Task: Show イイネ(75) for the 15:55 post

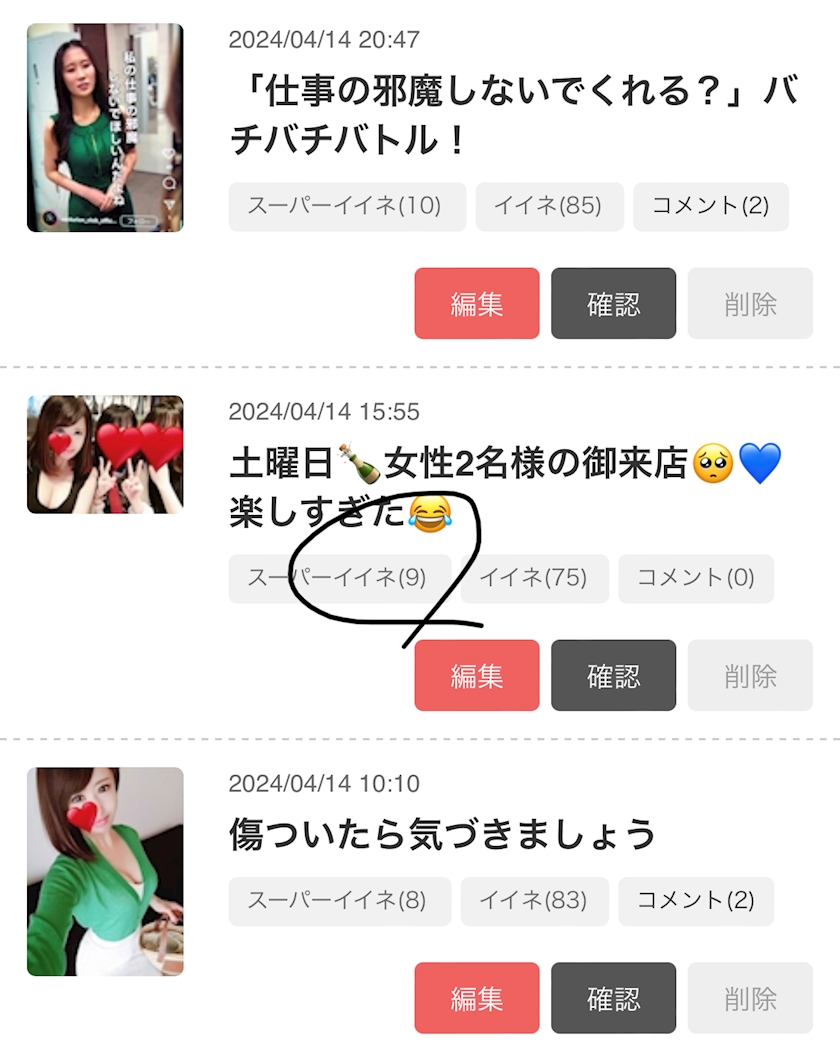Action: (x=534, y=578)
